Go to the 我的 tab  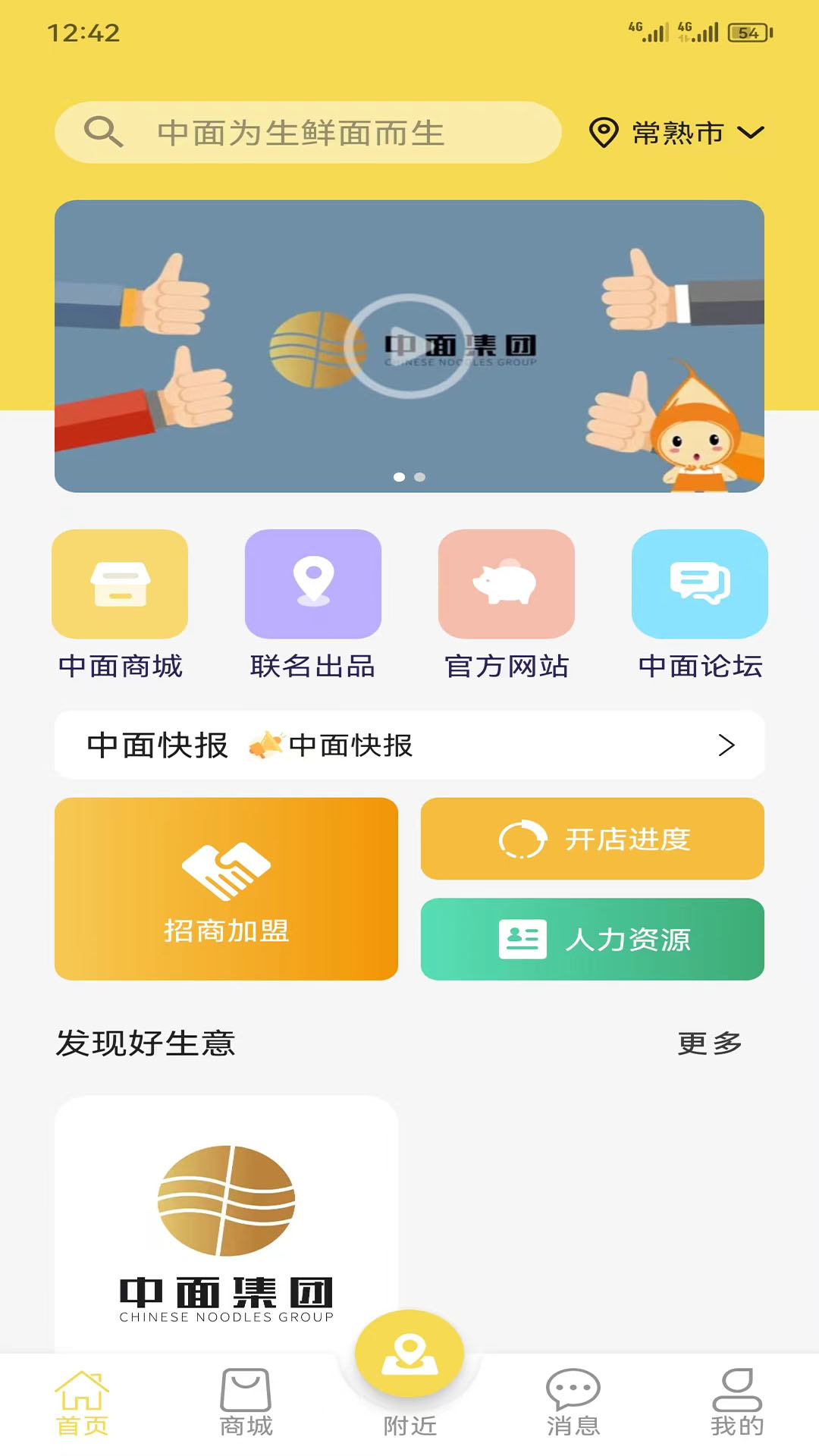[736, 1403]
